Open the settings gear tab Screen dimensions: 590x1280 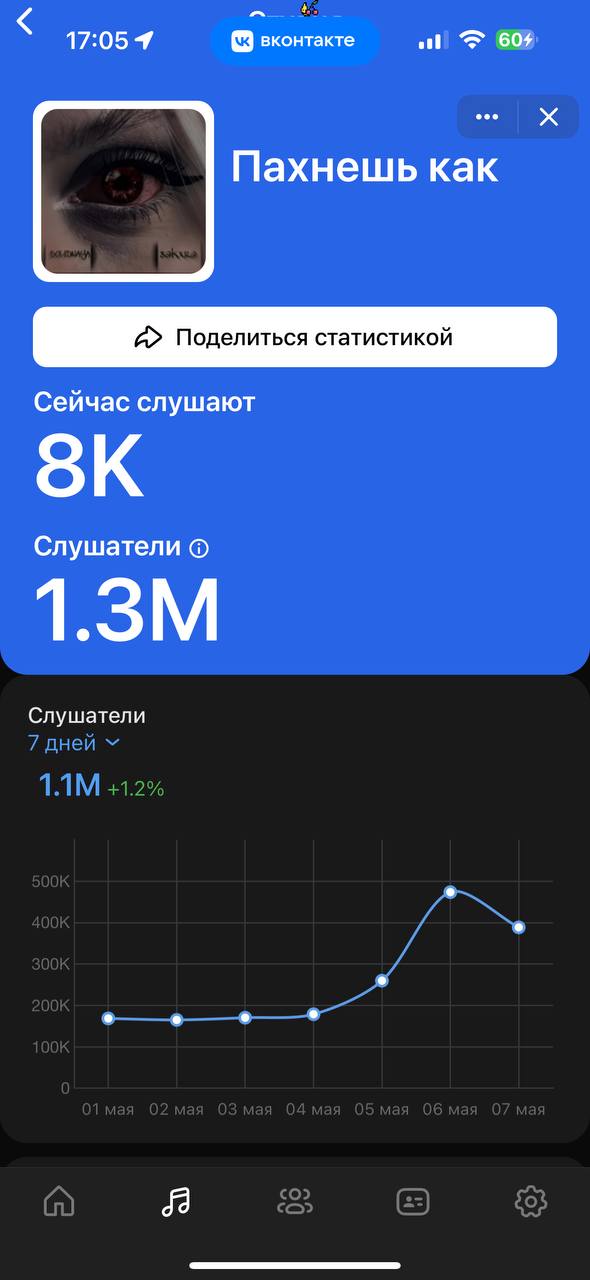click(530, 1201)
